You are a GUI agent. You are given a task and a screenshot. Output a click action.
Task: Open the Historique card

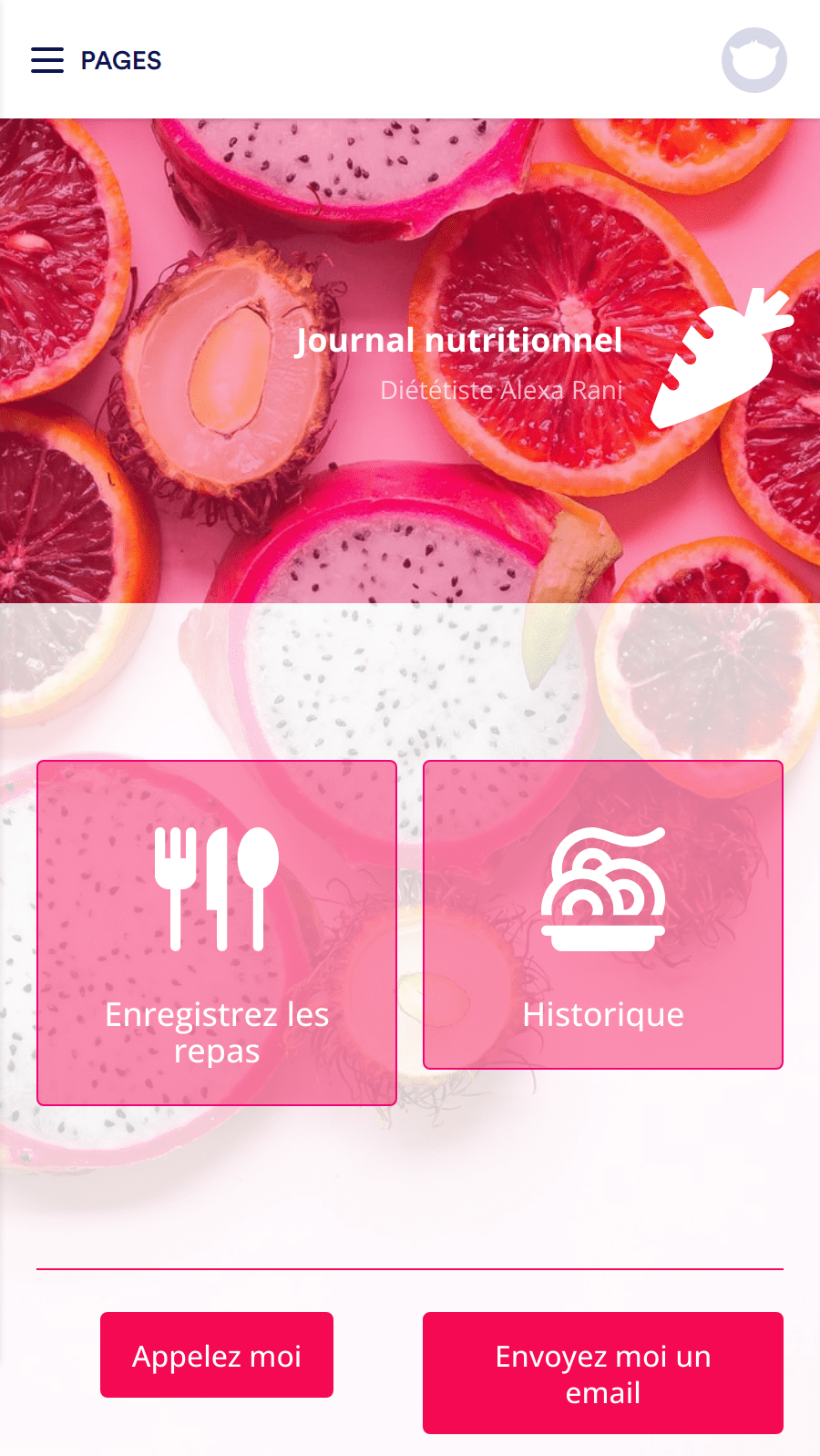[603, 915]
